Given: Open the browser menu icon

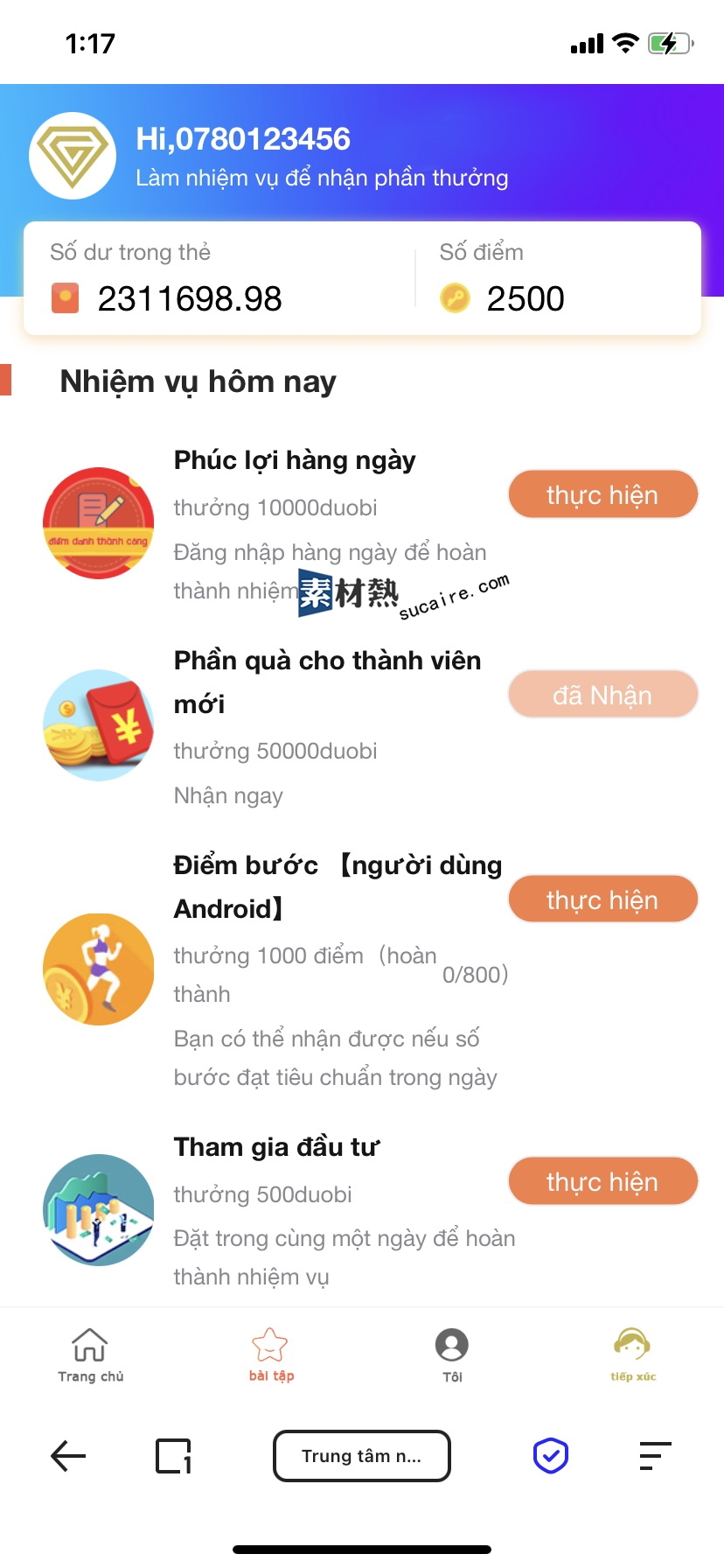Looking at the screenshot, I should pyautogui.click(x=655, y=1456).
